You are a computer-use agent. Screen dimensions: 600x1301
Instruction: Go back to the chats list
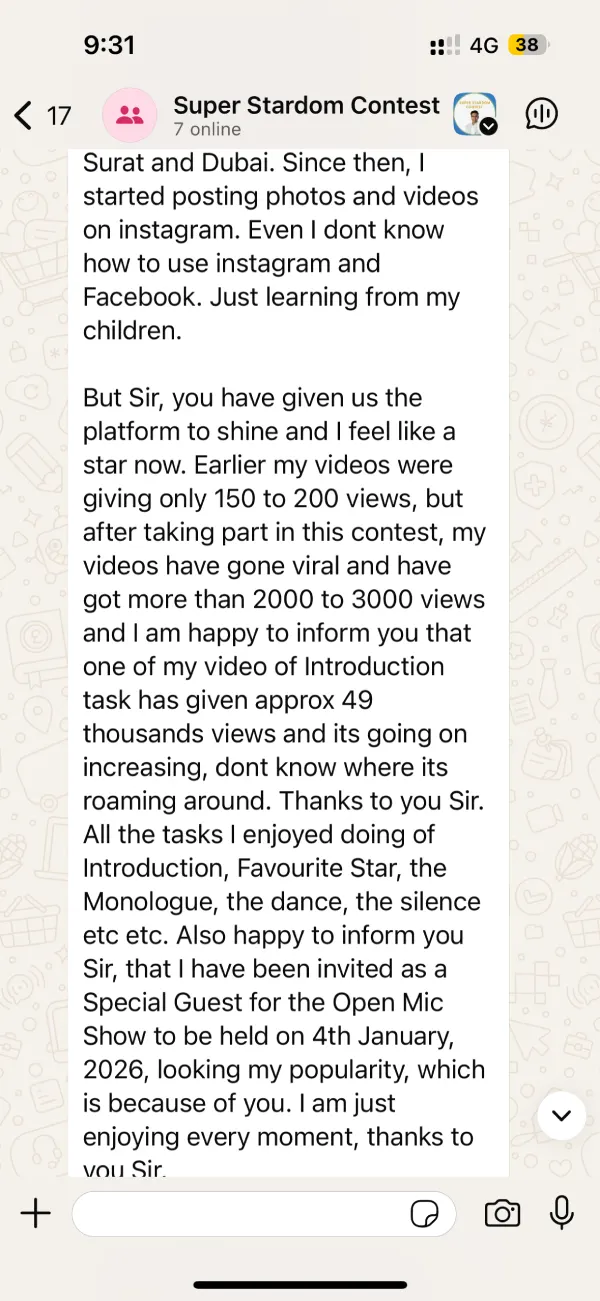[x=40, y=116]
